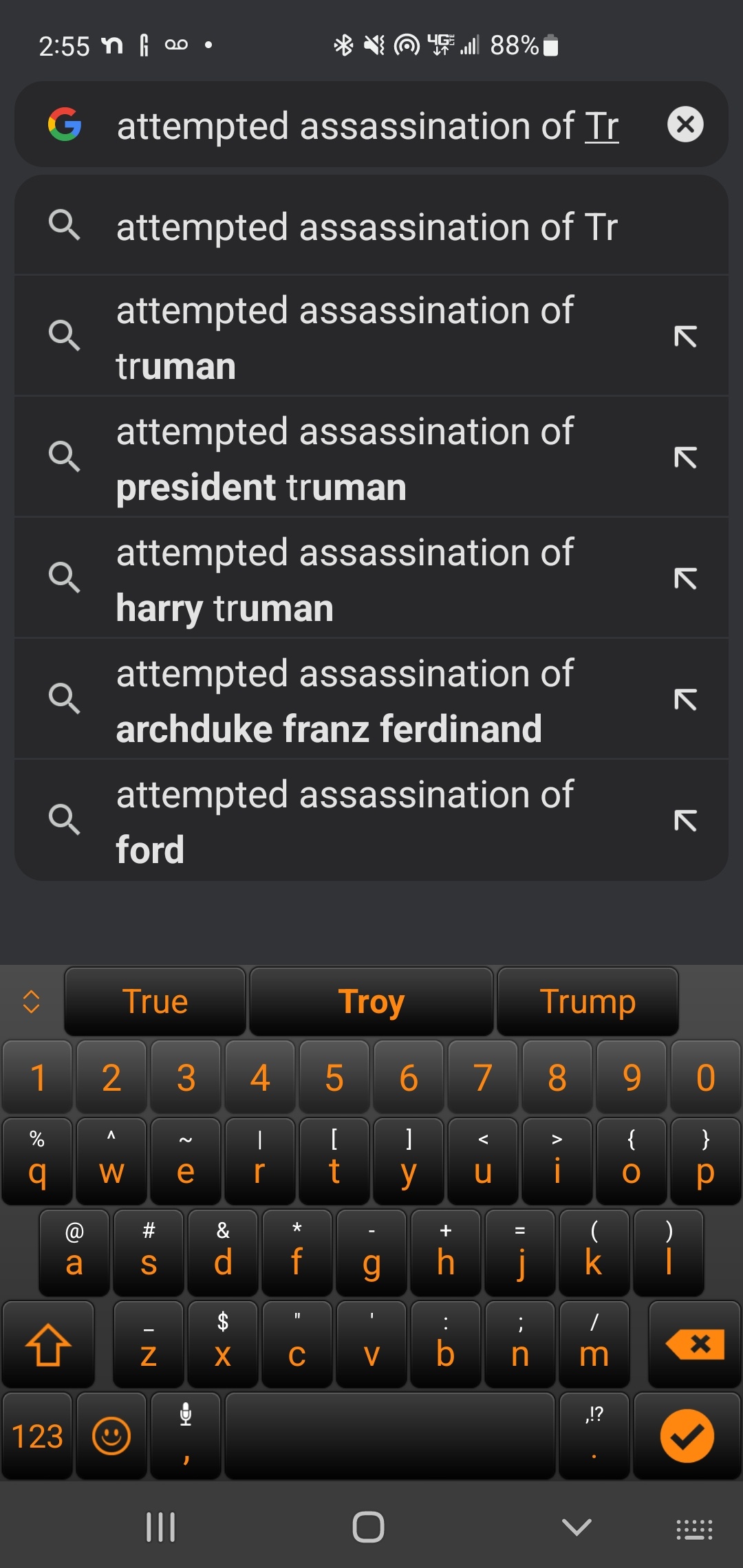Insert "harry truman" suggestion using its arrow
This screenshot has width=743, height=1568.
tap(685, 578)
